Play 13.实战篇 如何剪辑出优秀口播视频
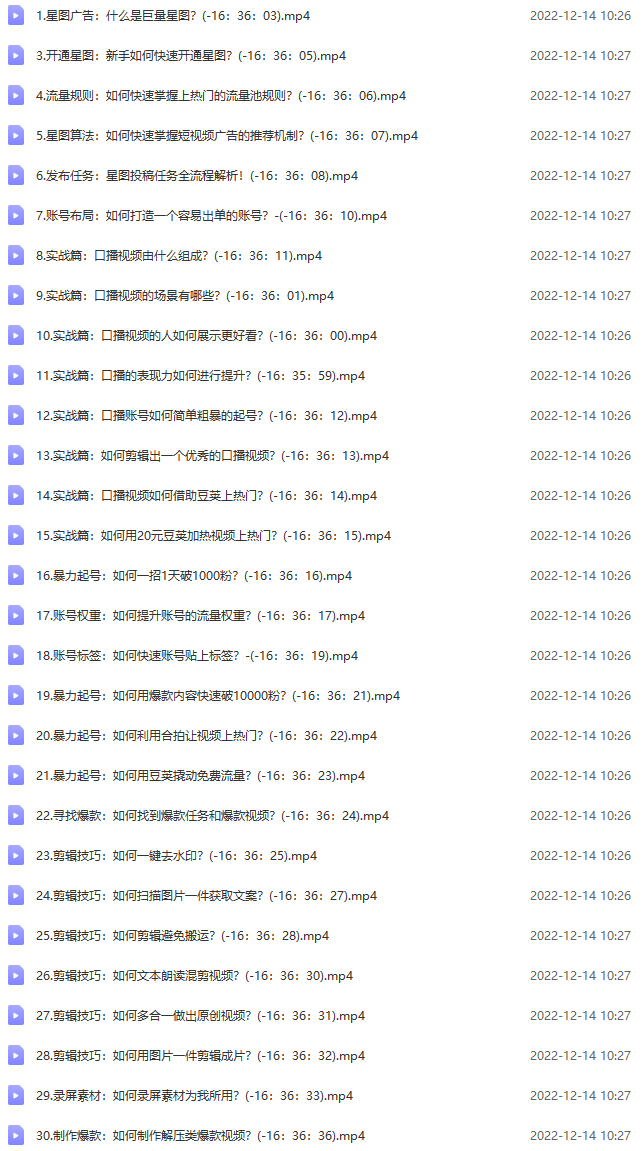 point(212,456)
